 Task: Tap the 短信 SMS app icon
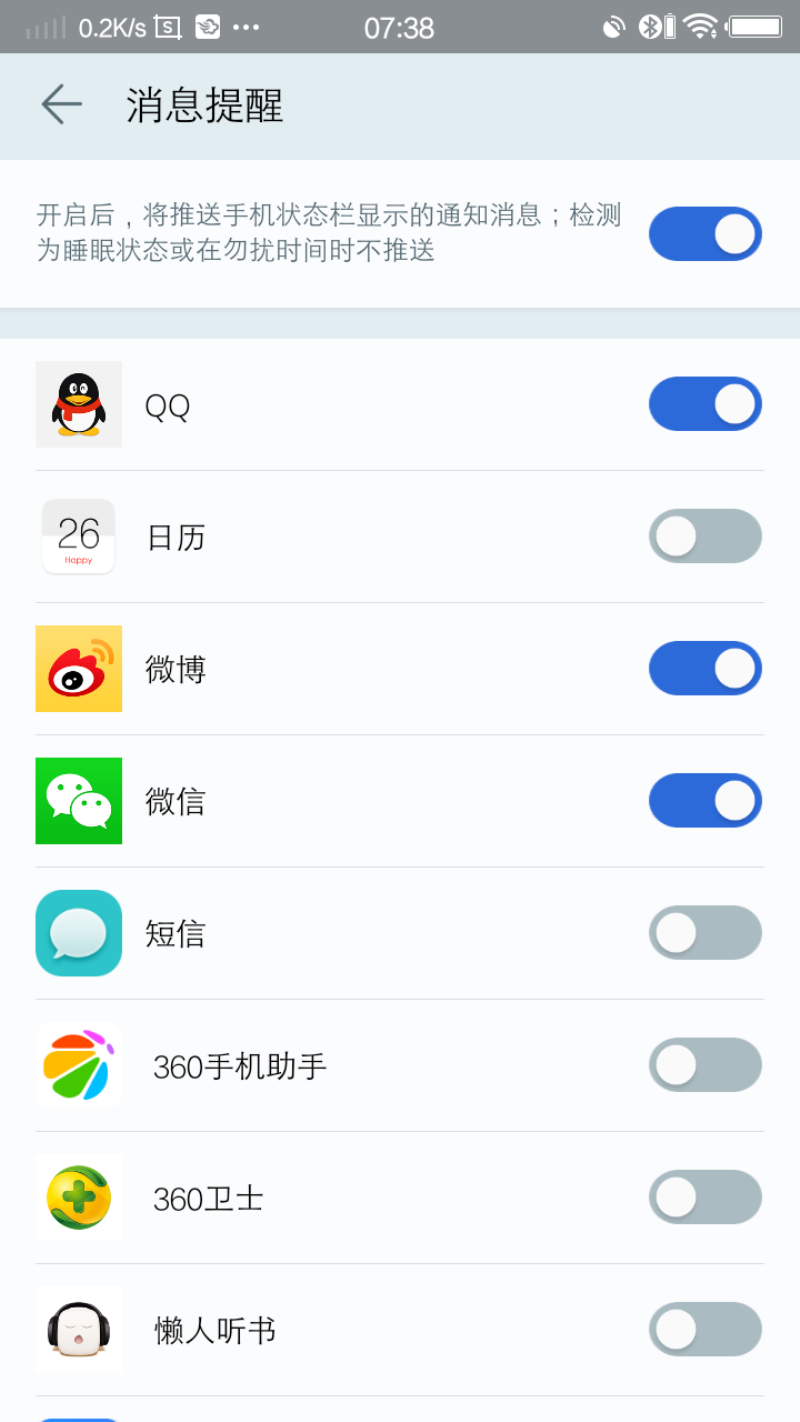click(78, 932)
